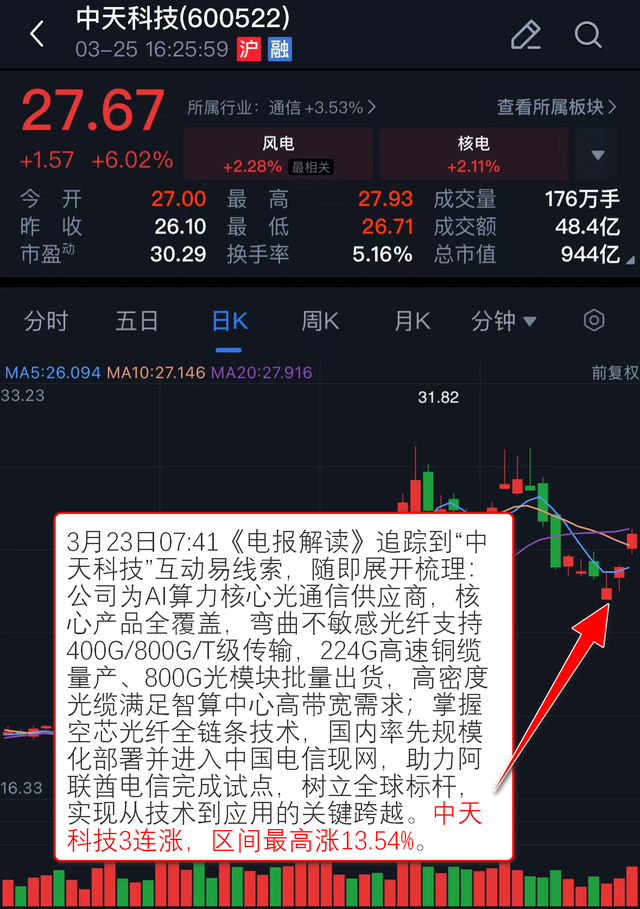Switch to the 月K chart tab
This screenshot has width=640, height=909.
click(x=412, y=321)
